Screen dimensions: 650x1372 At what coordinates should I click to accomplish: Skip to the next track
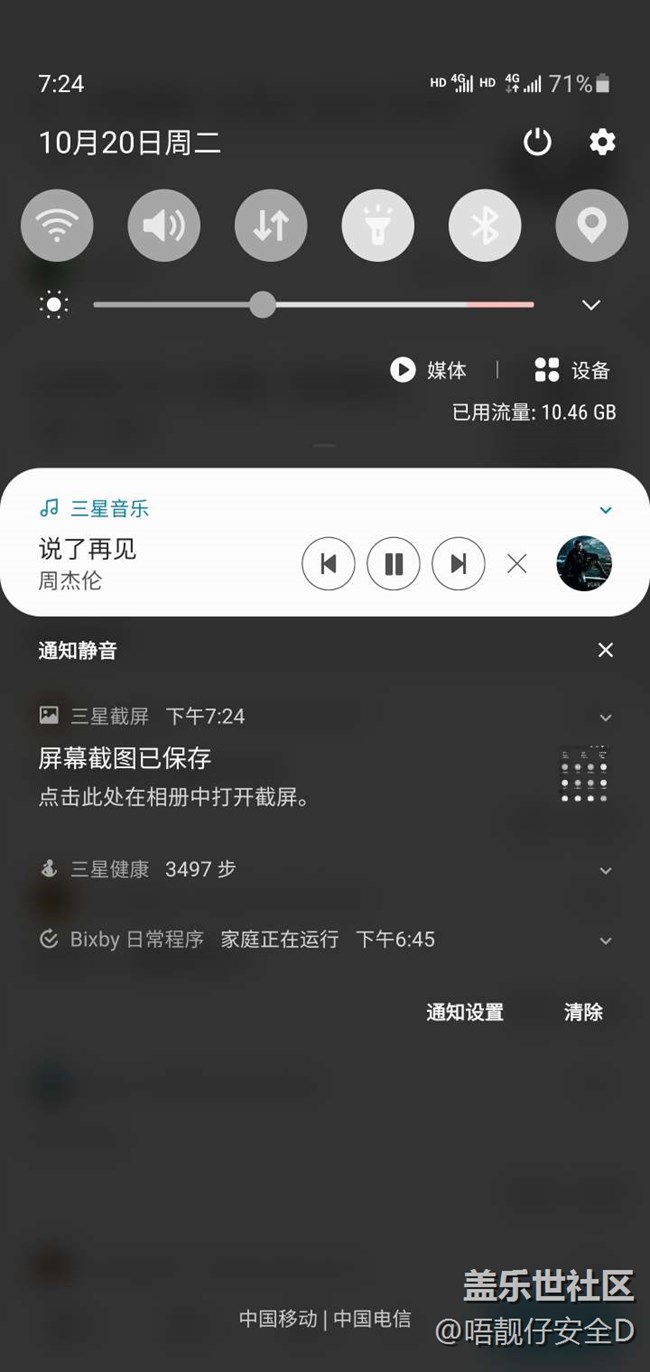tap(458, 564)
